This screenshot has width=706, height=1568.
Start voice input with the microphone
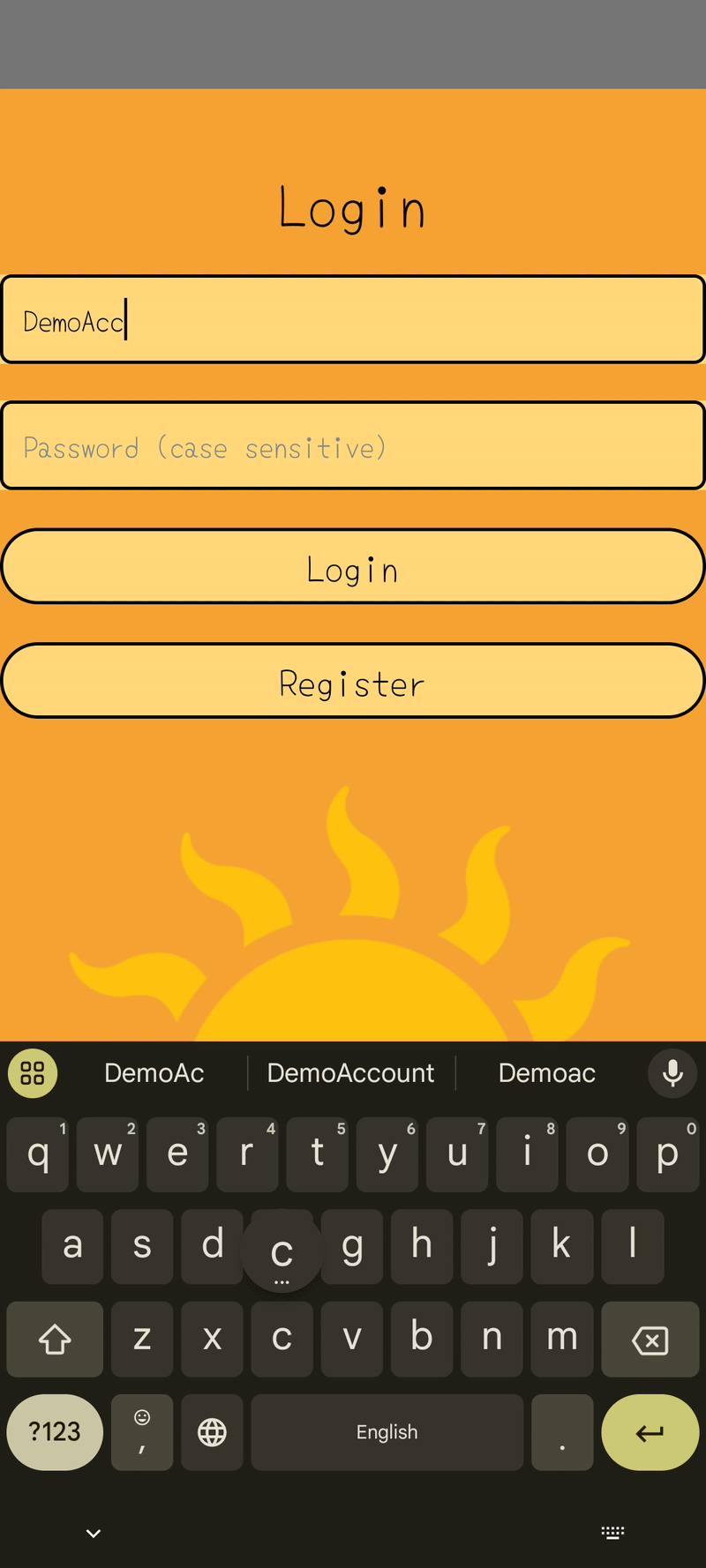point(672,1073)
